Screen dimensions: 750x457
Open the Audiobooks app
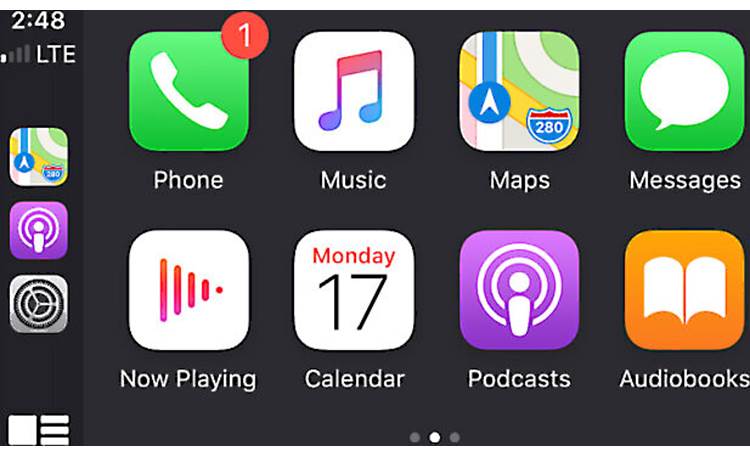pos(684,290)
